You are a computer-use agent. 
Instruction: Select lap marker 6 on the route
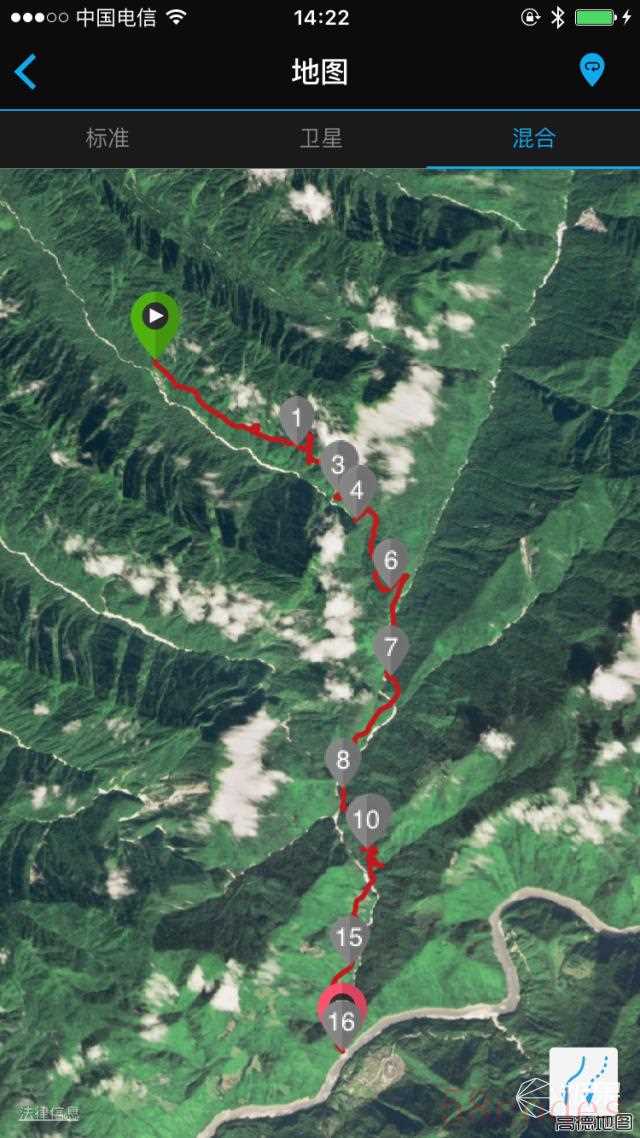[391, 563]
